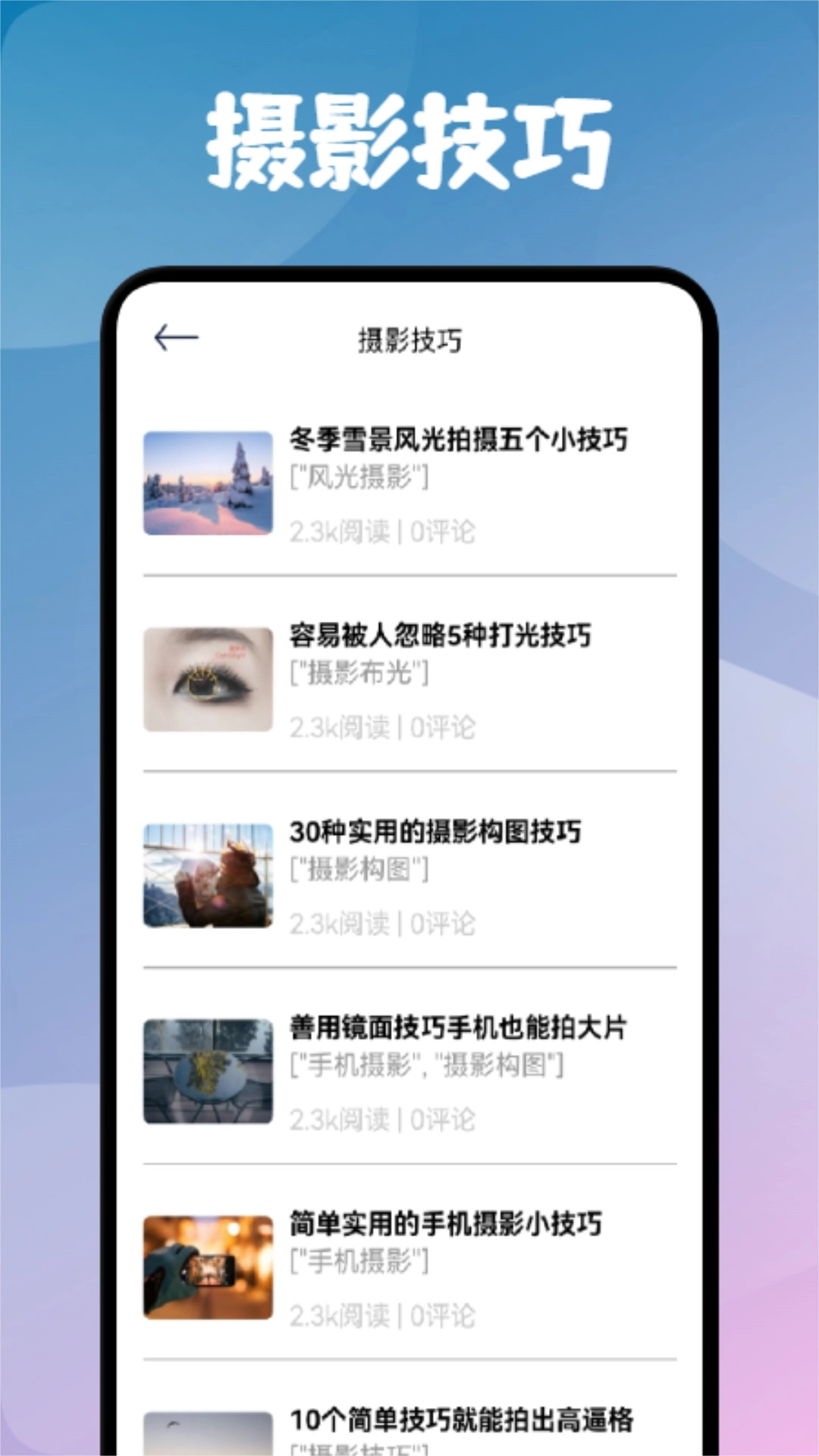Click the snowy landscape thumbnail image

(208, 482)
